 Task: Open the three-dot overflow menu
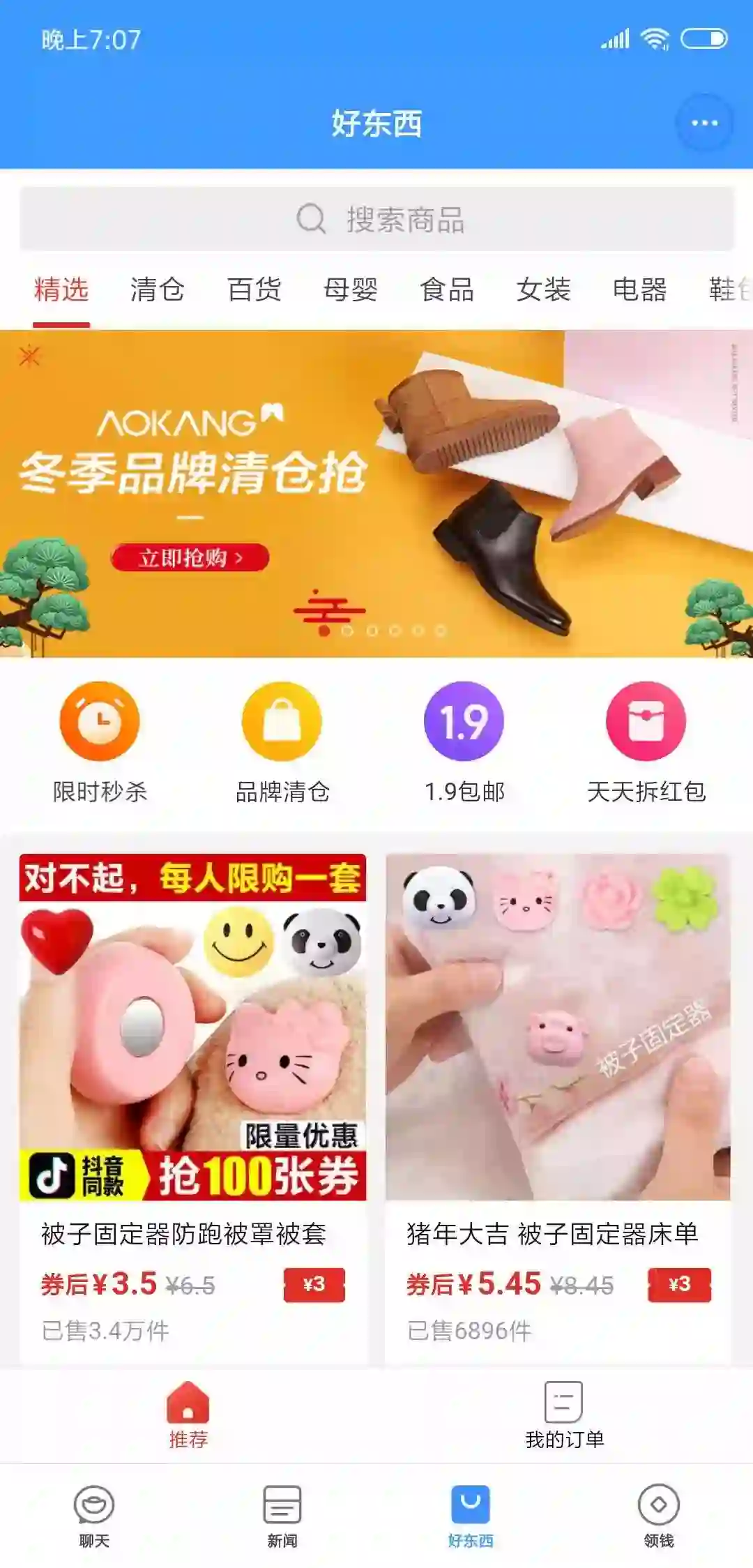[x=704, y=123]
